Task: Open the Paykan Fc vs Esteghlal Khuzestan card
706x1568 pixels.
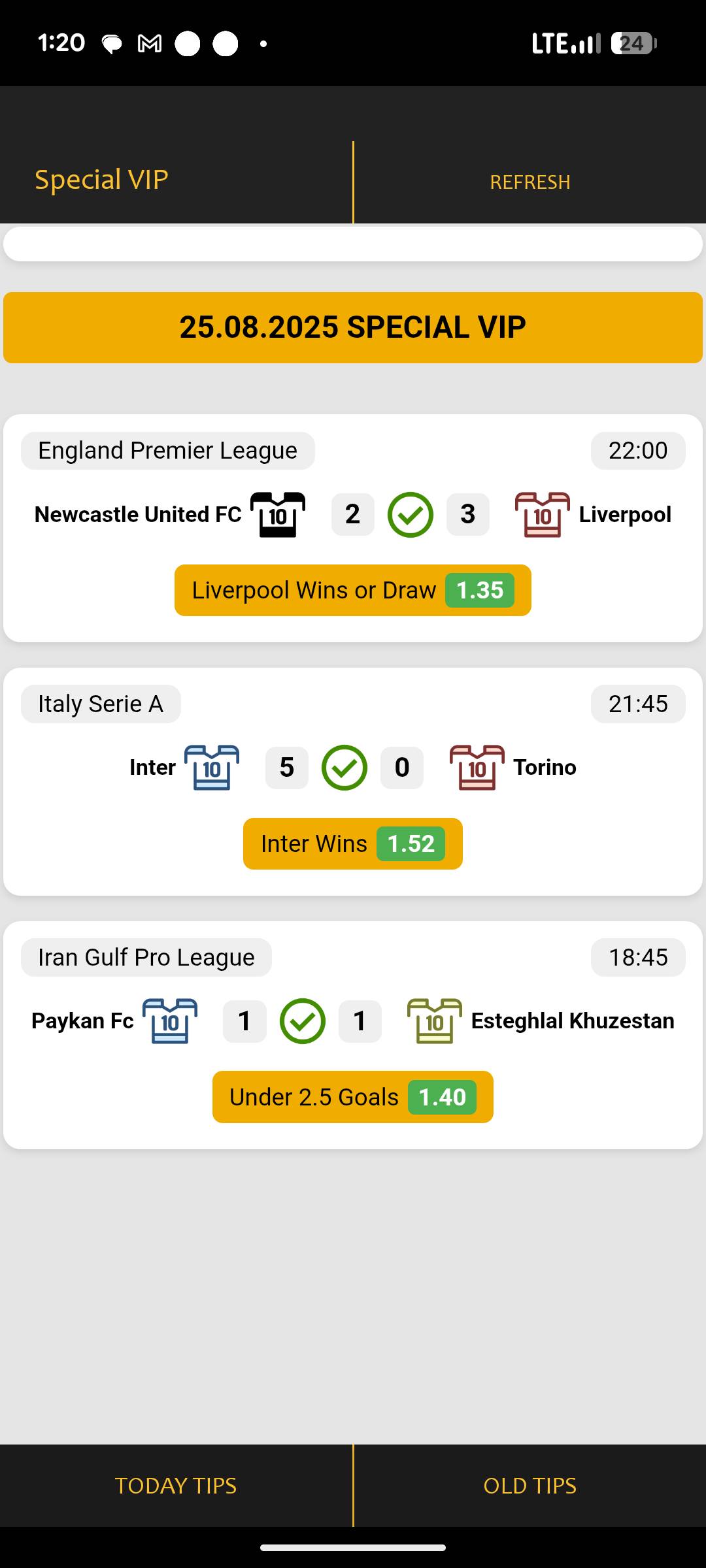Action: tap(353, 1035)
